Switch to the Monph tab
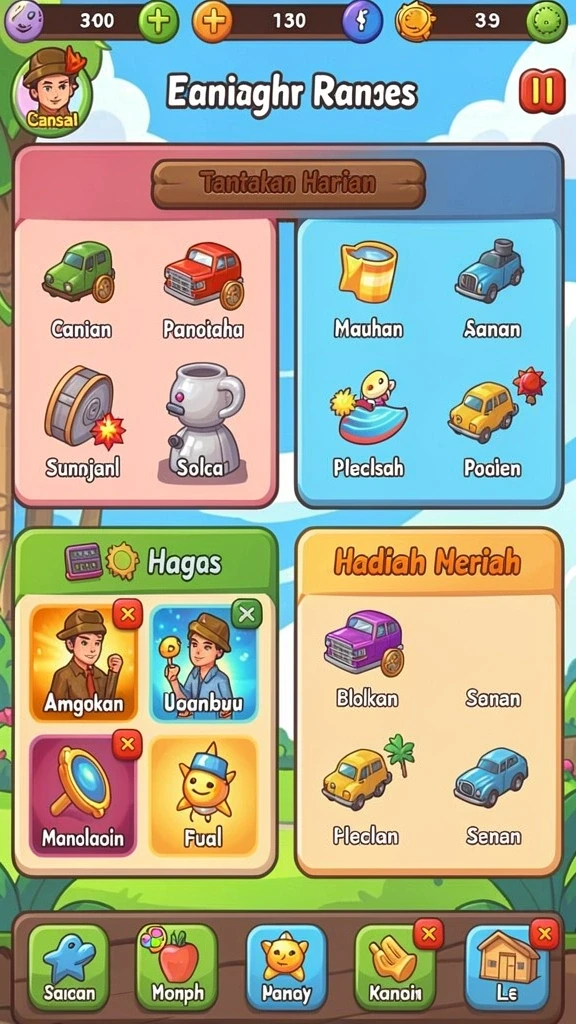This screenshot has height=1024, width=576. pyautogui.click(x=177, y=968)
